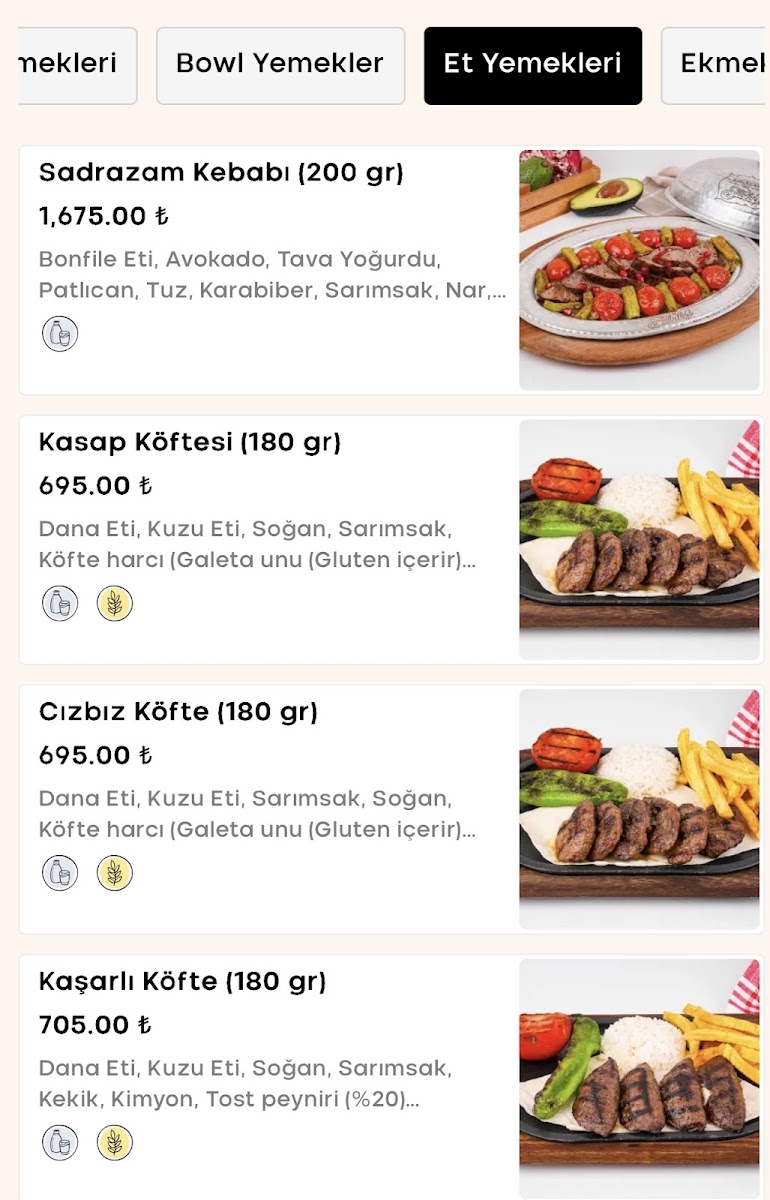The image size is (770, 1200).
Task: Open the Sadrazam Kebabı (200 gr) item
Action: click(222, 172)
